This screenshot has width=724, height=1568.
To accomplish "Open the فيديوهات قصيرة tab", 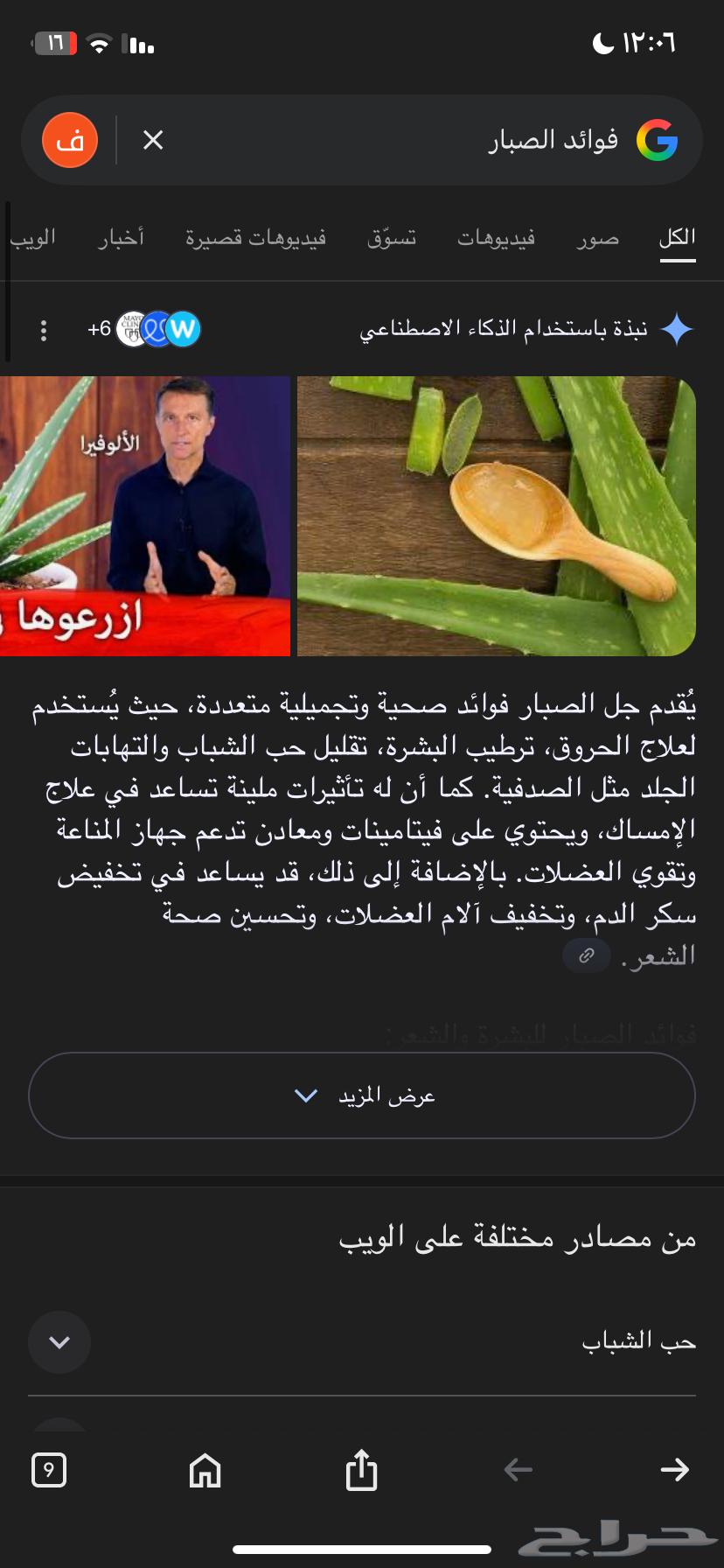I will click(254, 236).
